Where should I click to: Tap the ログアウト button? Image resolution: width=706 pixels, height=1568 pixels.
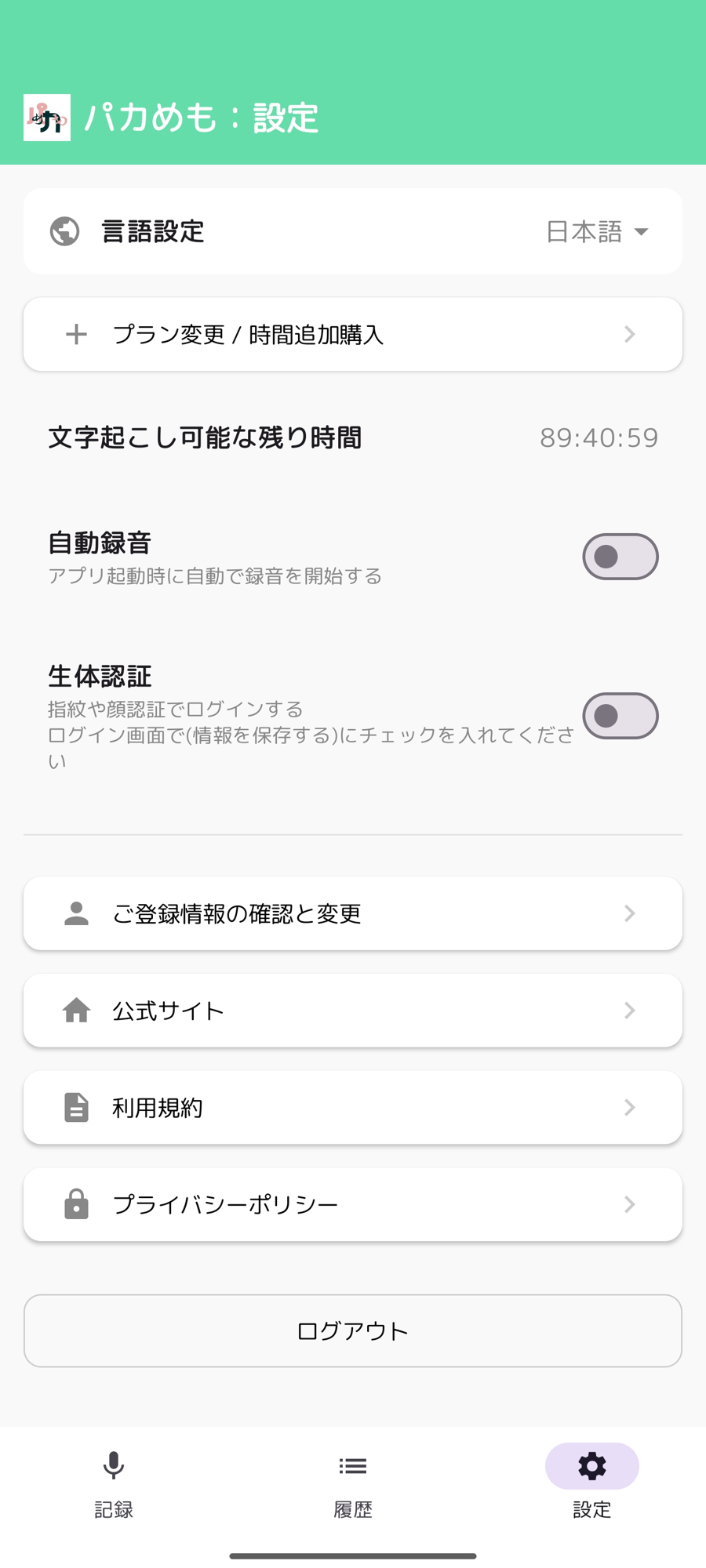pos(353,1330)
